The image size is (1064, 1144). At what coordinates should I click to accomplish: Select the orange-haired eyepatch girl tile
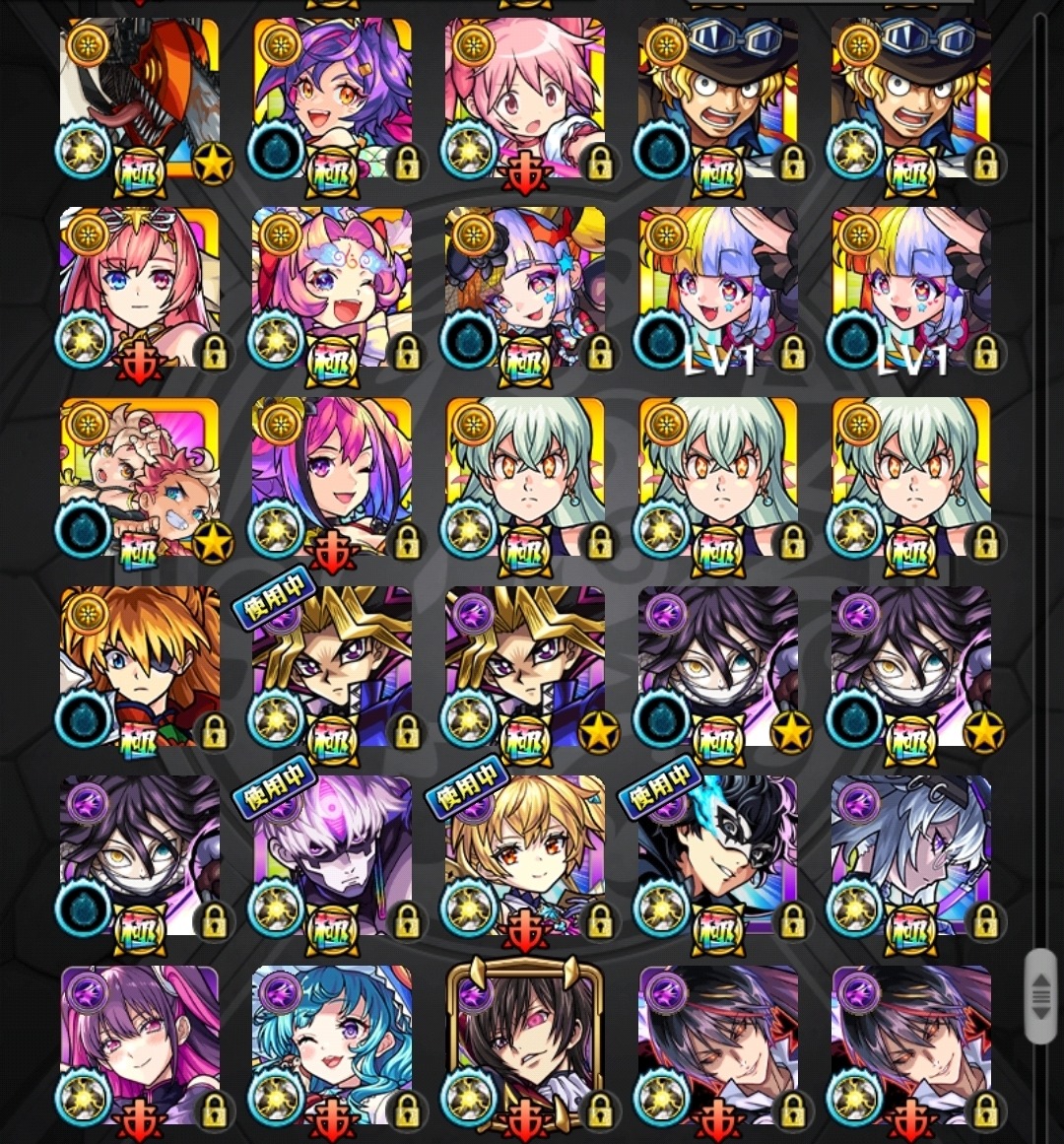[140, 666]
